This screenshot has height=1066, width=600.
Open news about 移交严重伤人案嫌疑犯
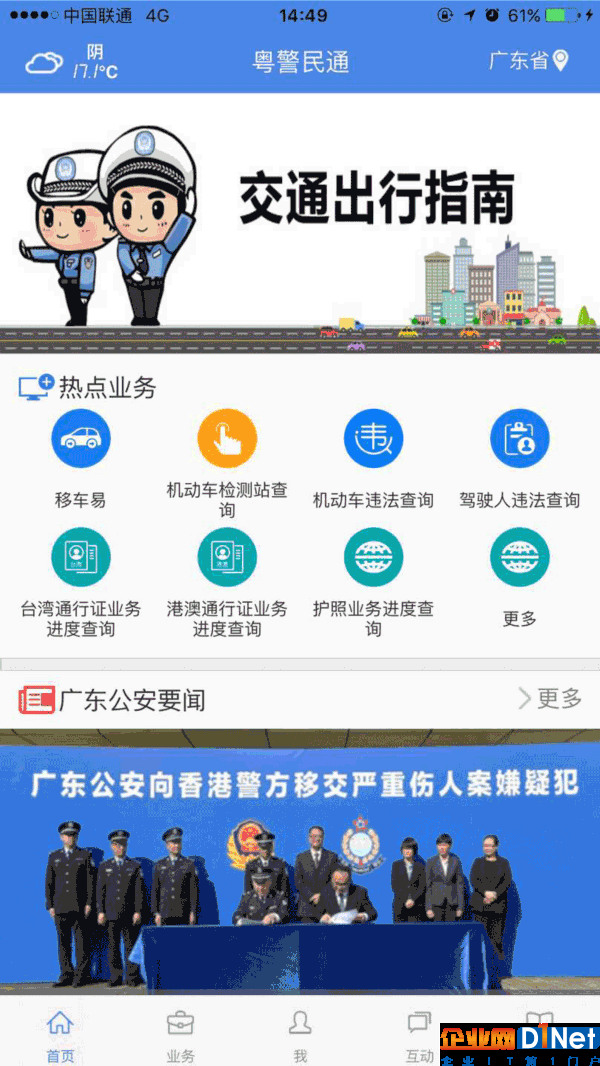300,860
